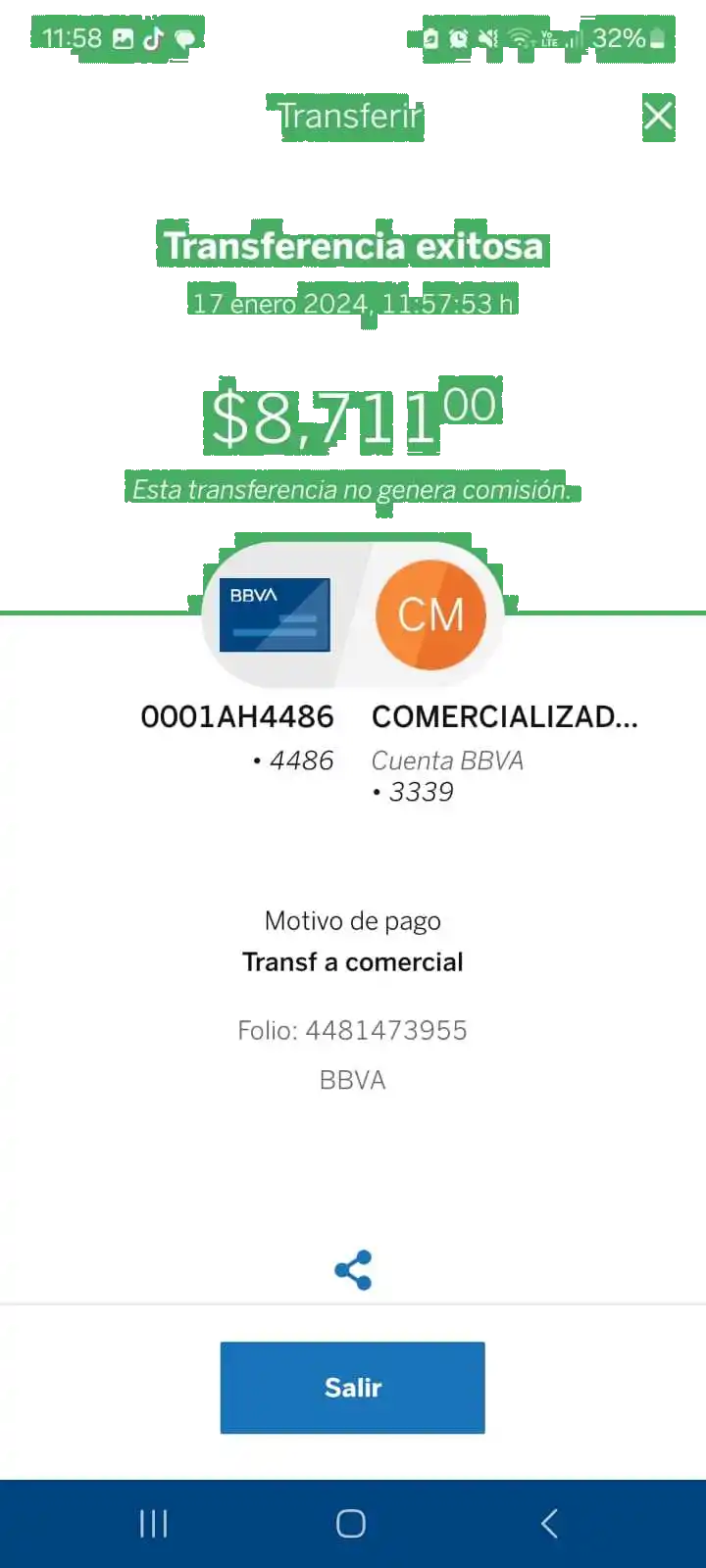This screenshot has height=1568, width=706.
Task: Close the transfer confirmation screen
Action: click(x=658, y=117)
